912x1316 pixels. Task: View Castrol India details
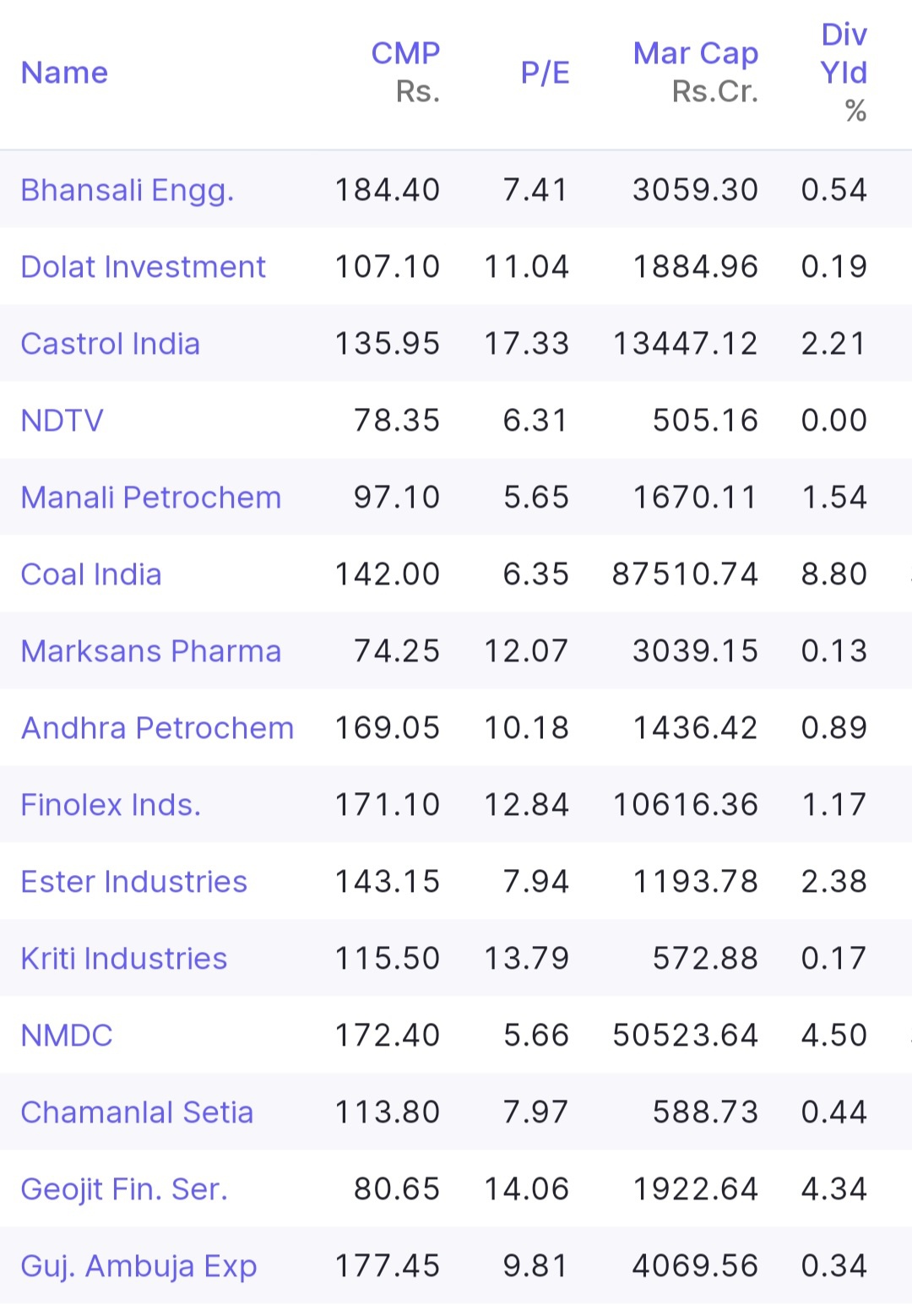click(x=110, y=344)
